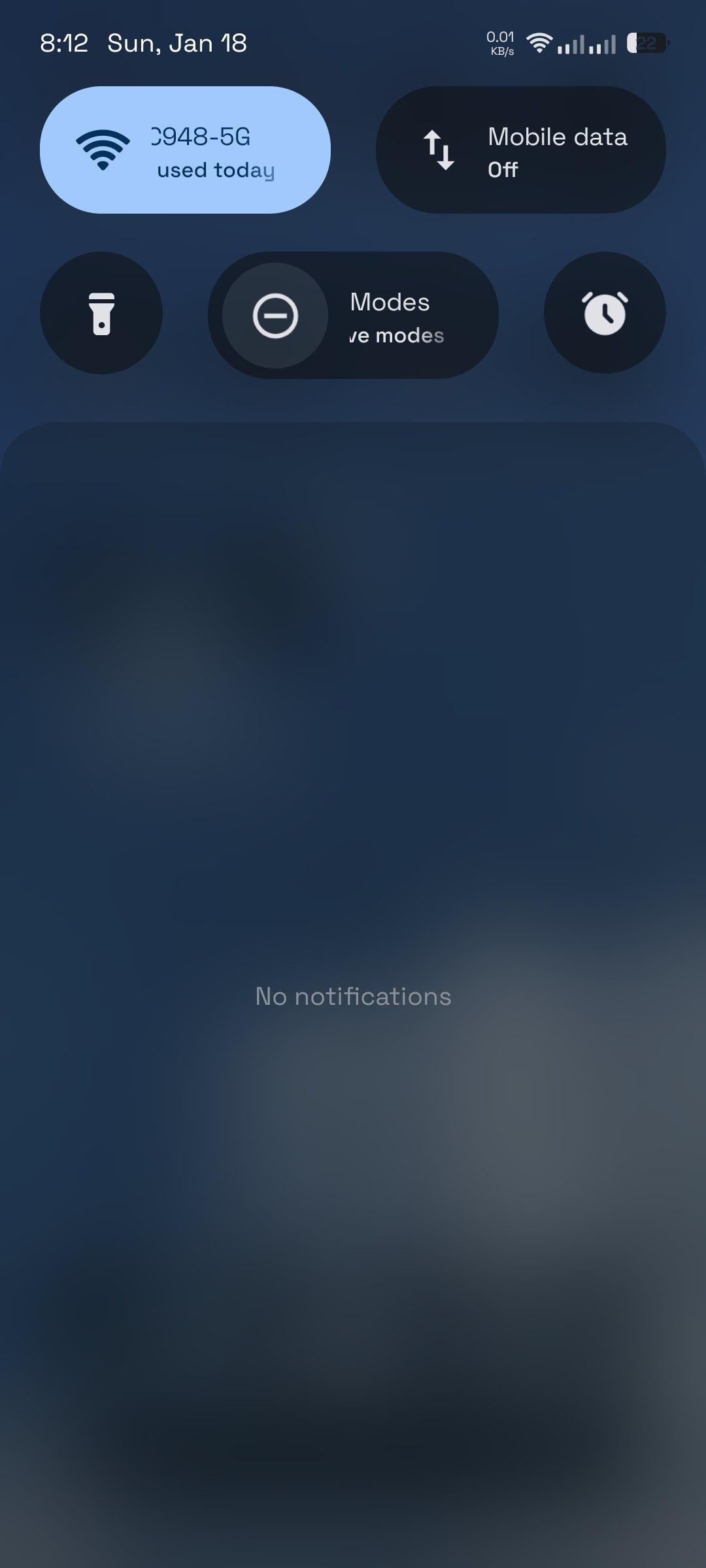Toggle the Do Not Disturb icon
The image size is (706, 1568).
275,316
